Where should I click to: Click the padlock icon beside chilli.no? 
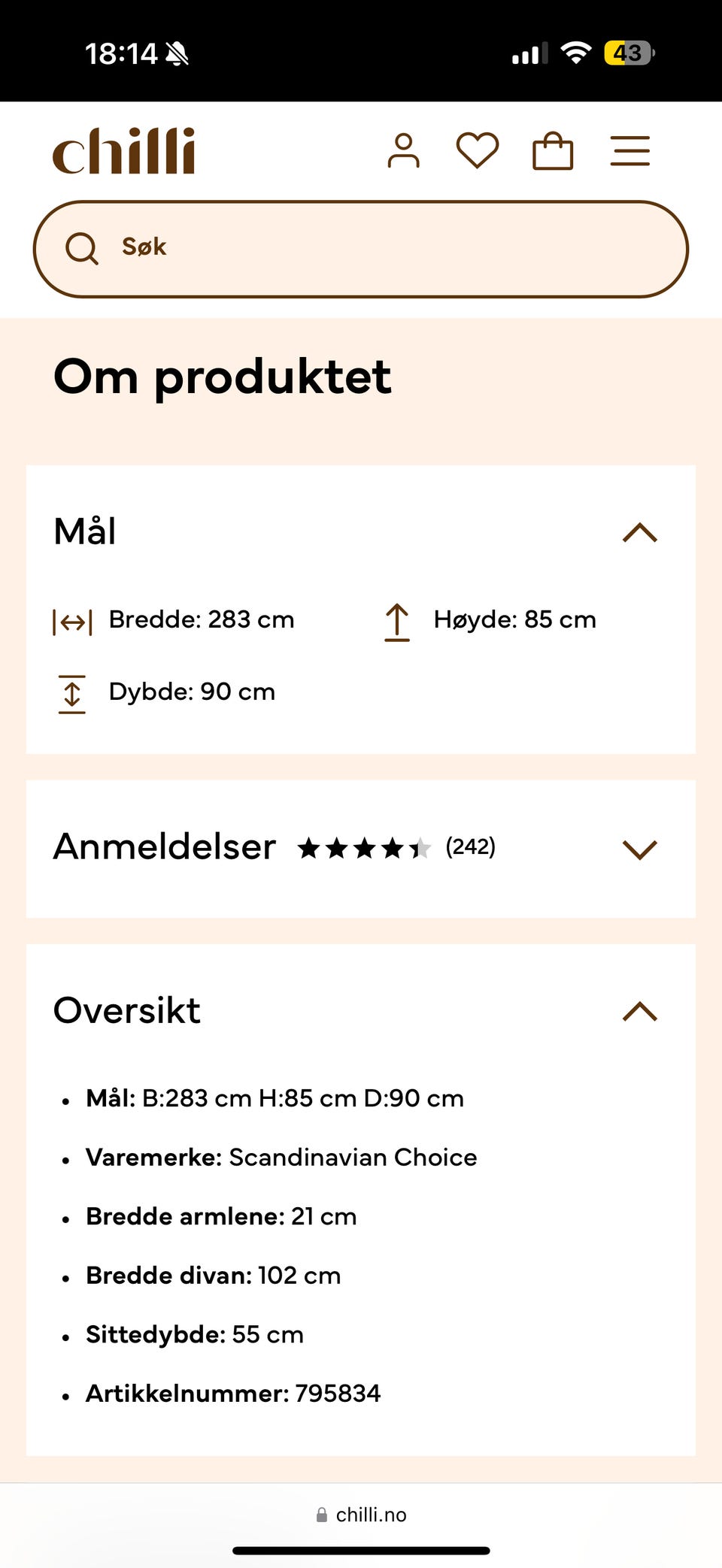click(x=322, y=1514)
